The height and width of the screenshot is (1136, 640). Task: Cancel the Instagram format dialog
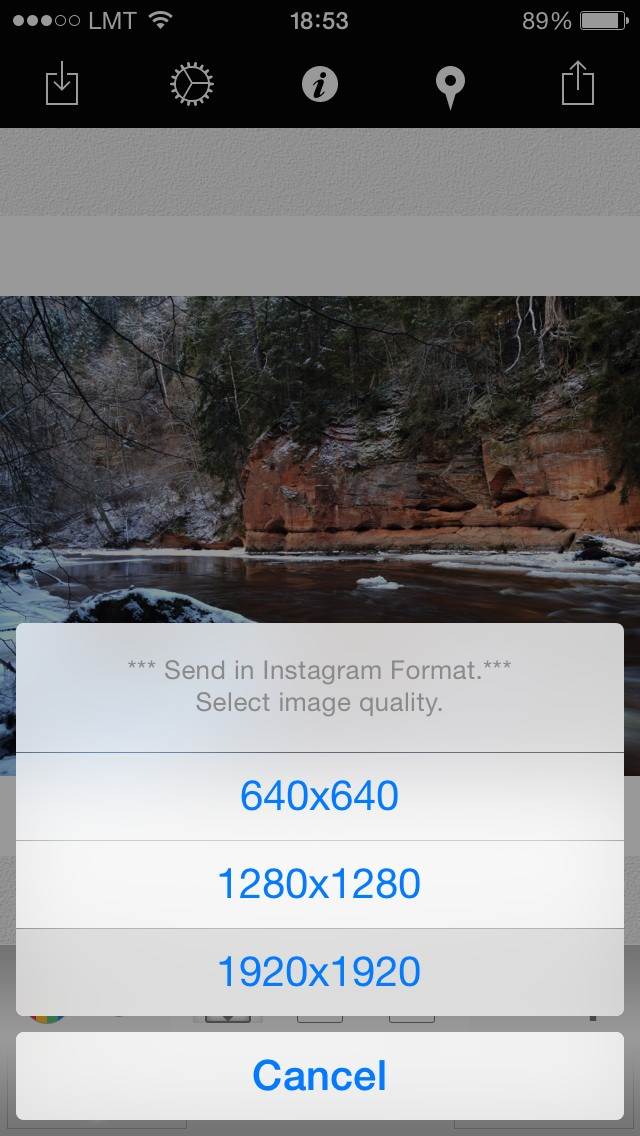point(320,1075)
